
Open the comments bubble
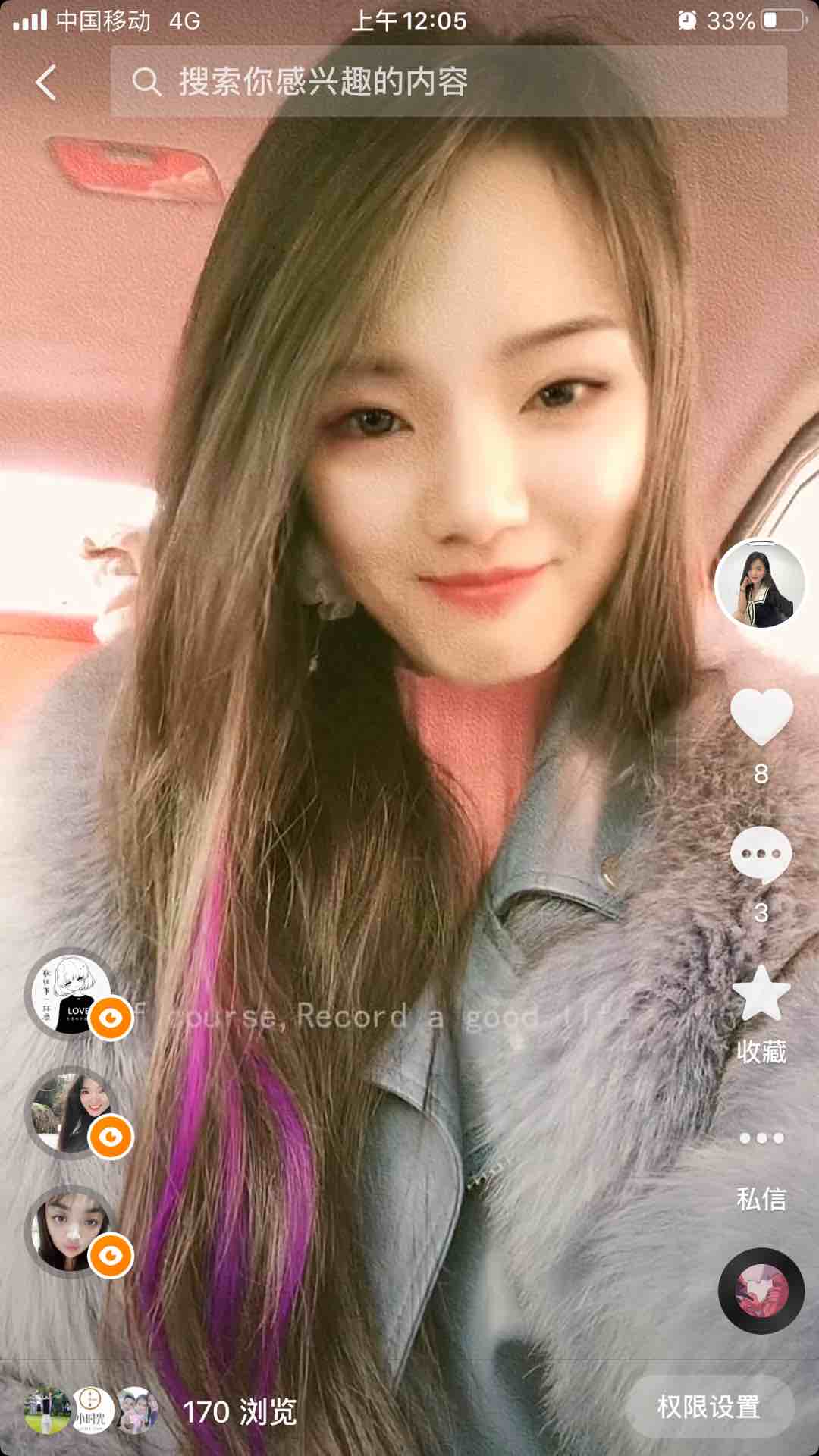[x=761, y=855]
